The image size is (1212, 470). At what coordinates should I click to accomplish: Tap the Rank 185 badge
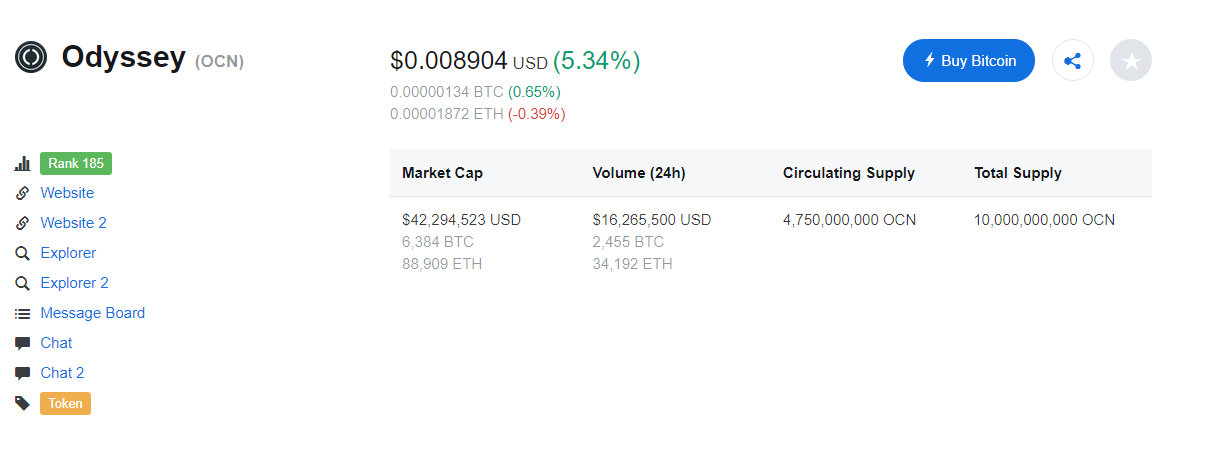[76, 164]
